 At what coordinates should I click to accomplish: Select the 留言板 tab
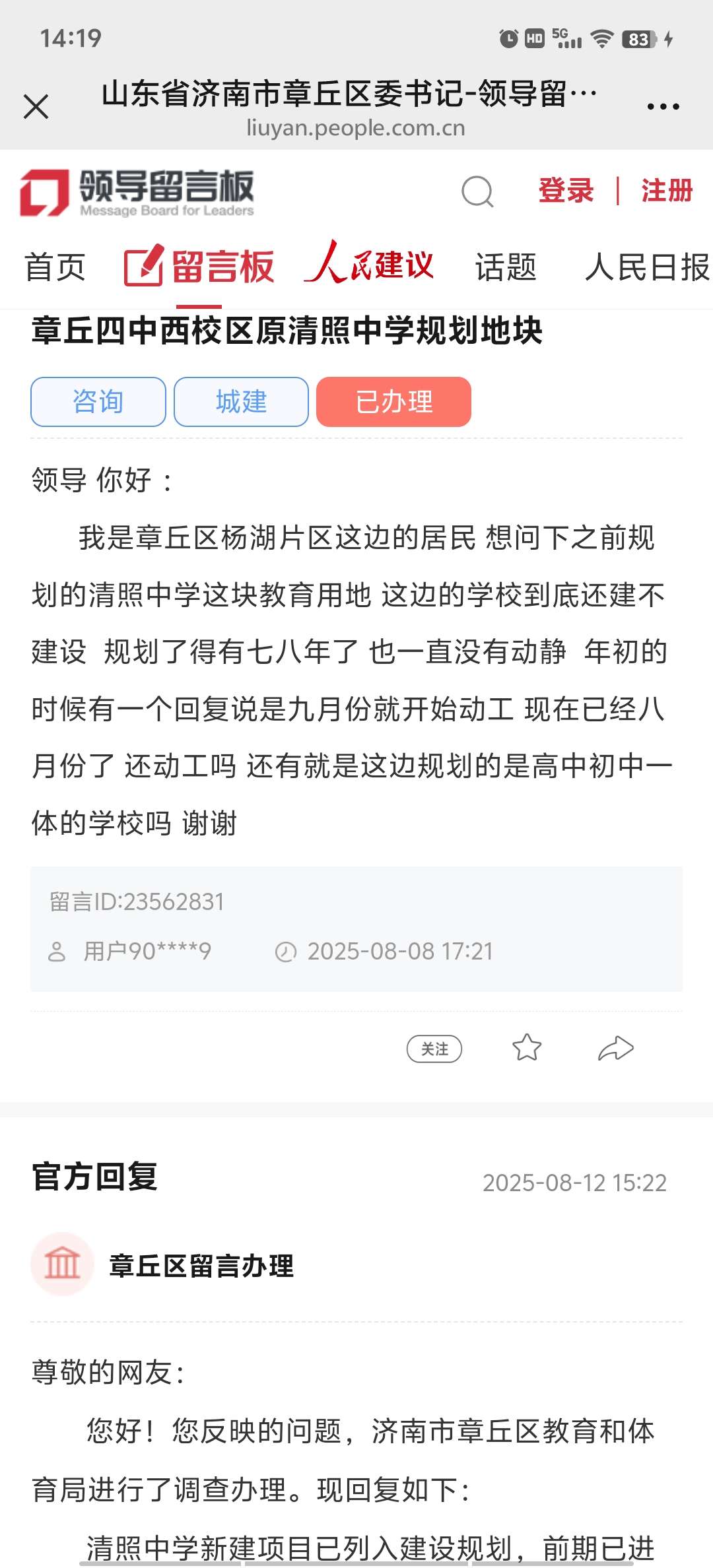pyautogui.click(x=199, y=267)
